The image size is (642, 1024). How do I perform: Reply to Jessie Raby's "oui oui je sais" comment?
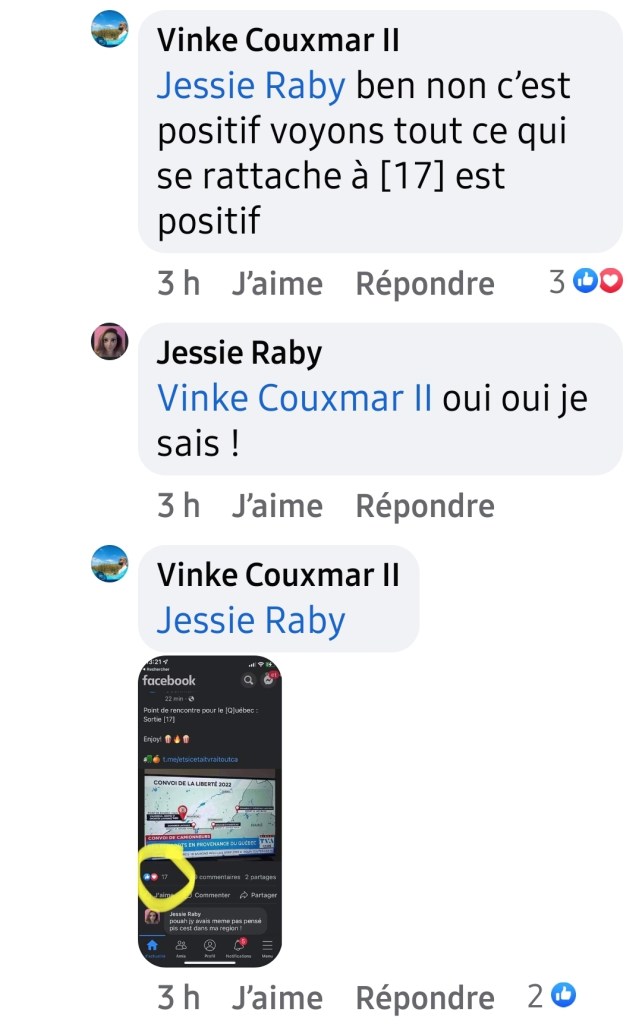tap(425, 506)
